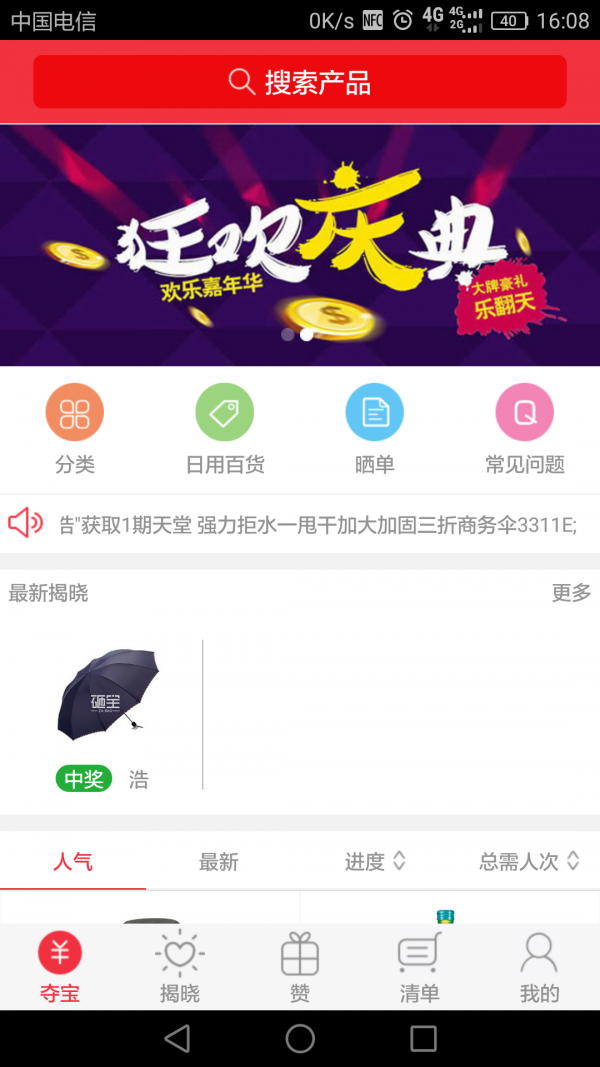Tap the system back button
Screen dimensions: 600x1067
pyautogui.click(x=177, y=1038)
